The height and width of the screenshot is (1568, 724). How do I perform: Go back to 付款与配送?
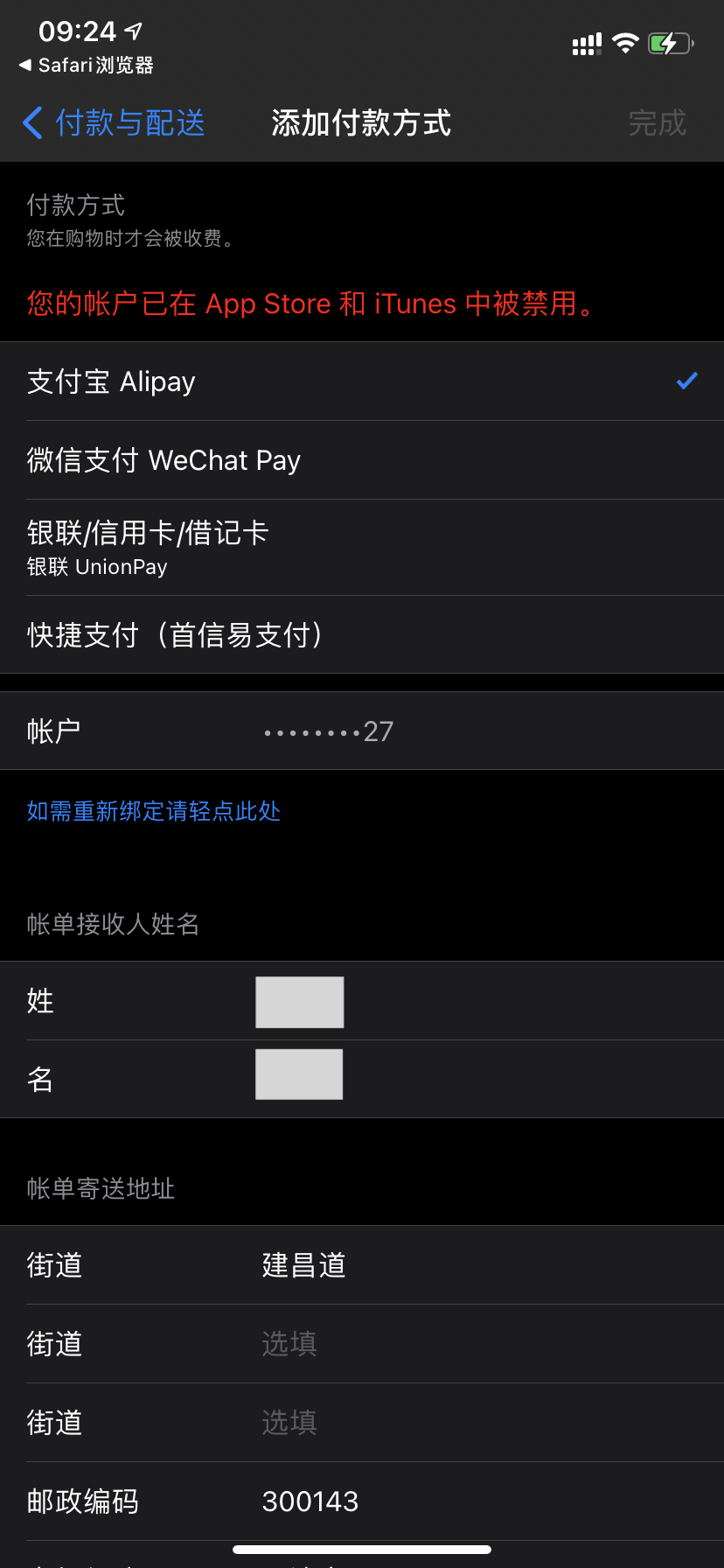114,123
